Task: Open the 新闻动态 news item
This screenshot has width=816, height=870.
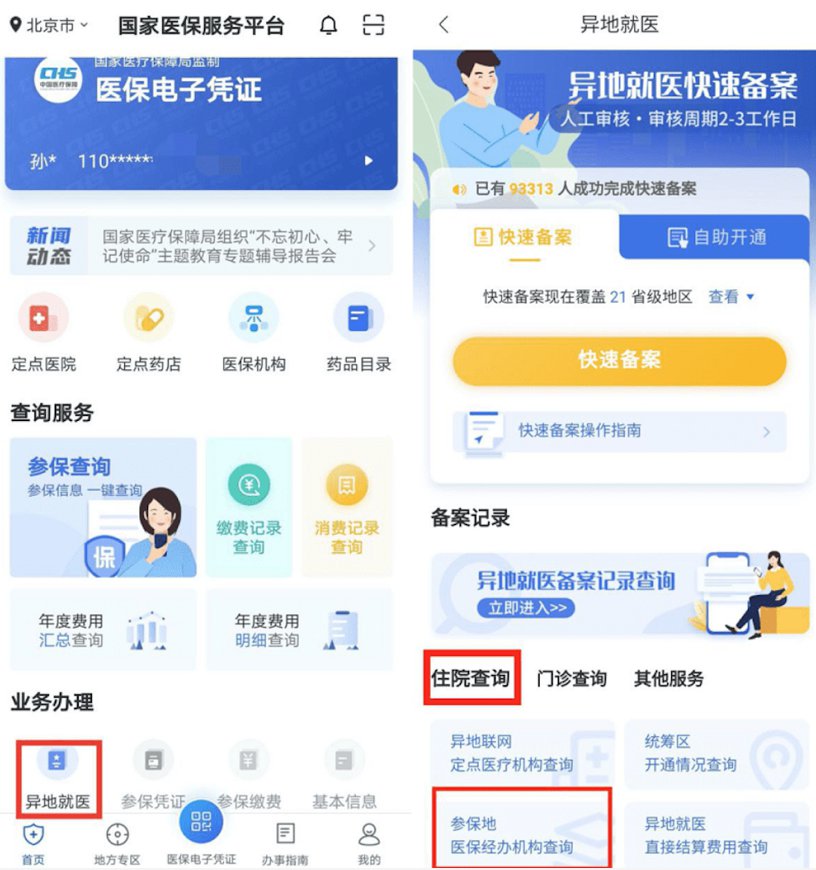Action: (x=201, y=246)
